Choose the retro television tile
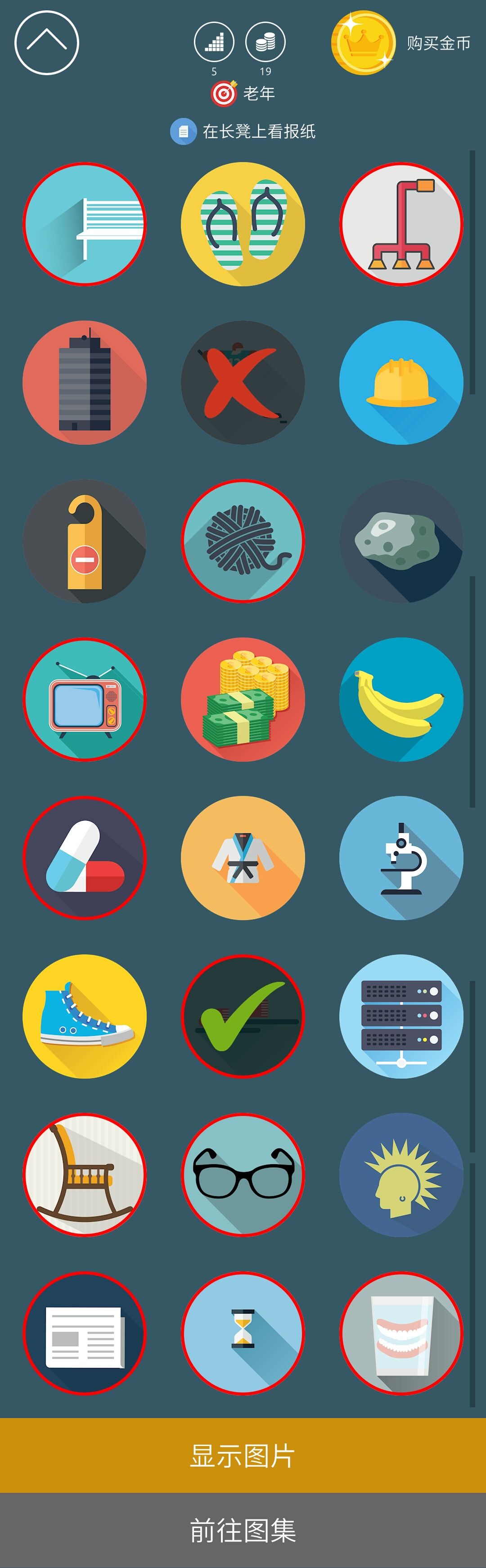The height and width of the screenshot is (1568, 486). (x=85, y=699)
